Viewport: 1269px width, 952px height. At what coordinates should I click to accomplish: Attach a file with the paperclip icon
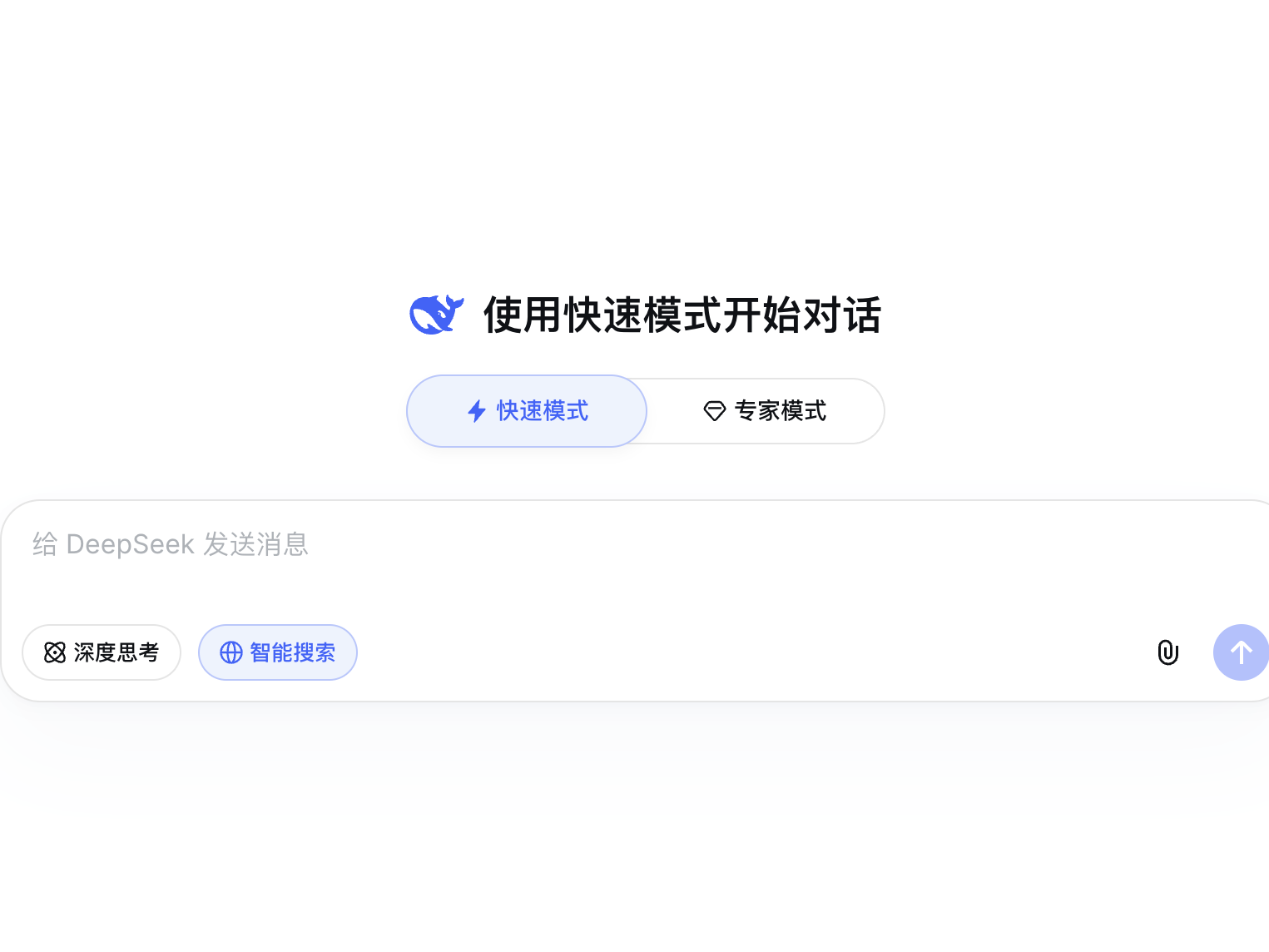point(1168,652)
